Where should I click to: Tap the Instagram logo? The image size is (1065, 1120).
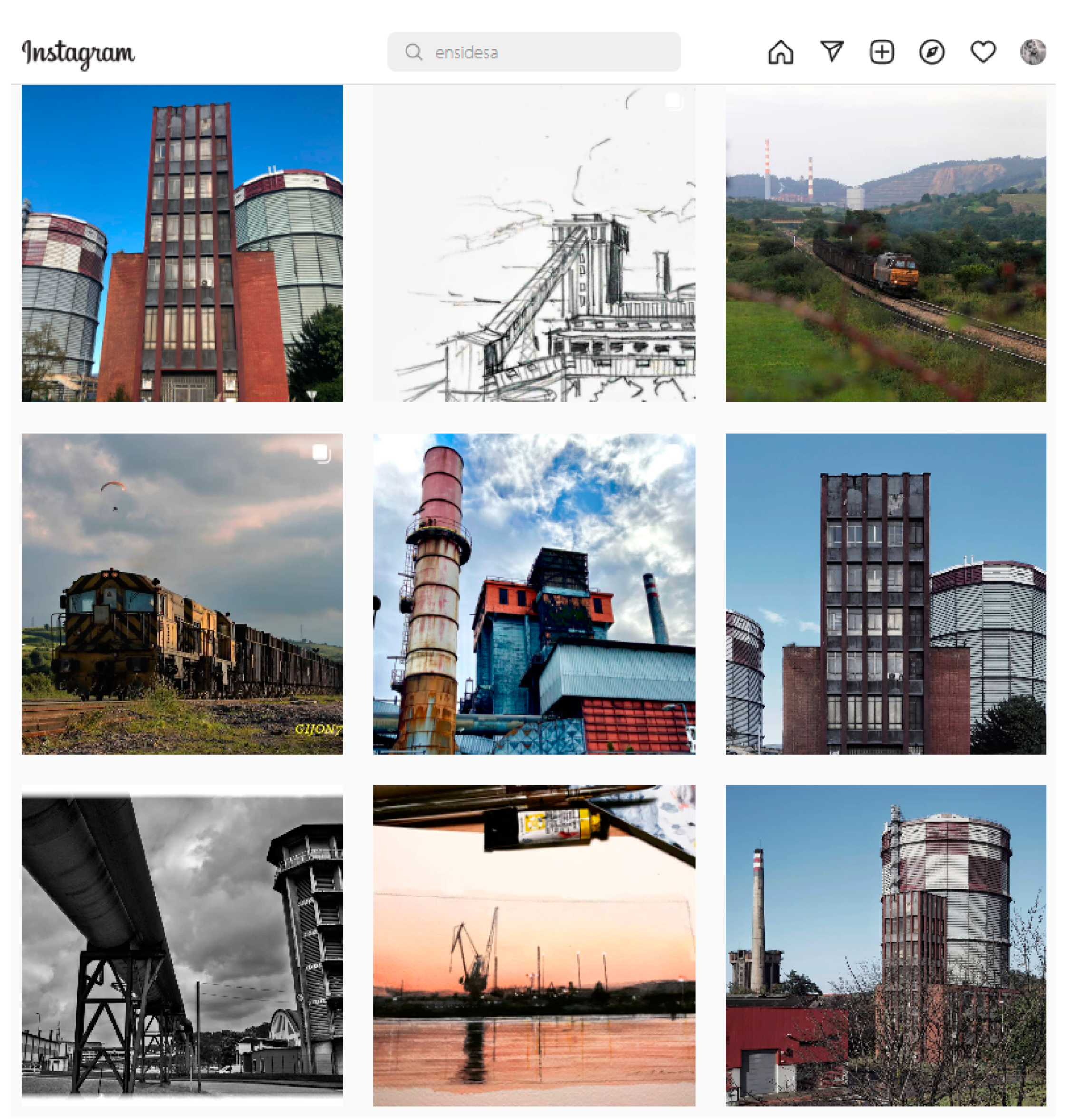pos(78,53)
